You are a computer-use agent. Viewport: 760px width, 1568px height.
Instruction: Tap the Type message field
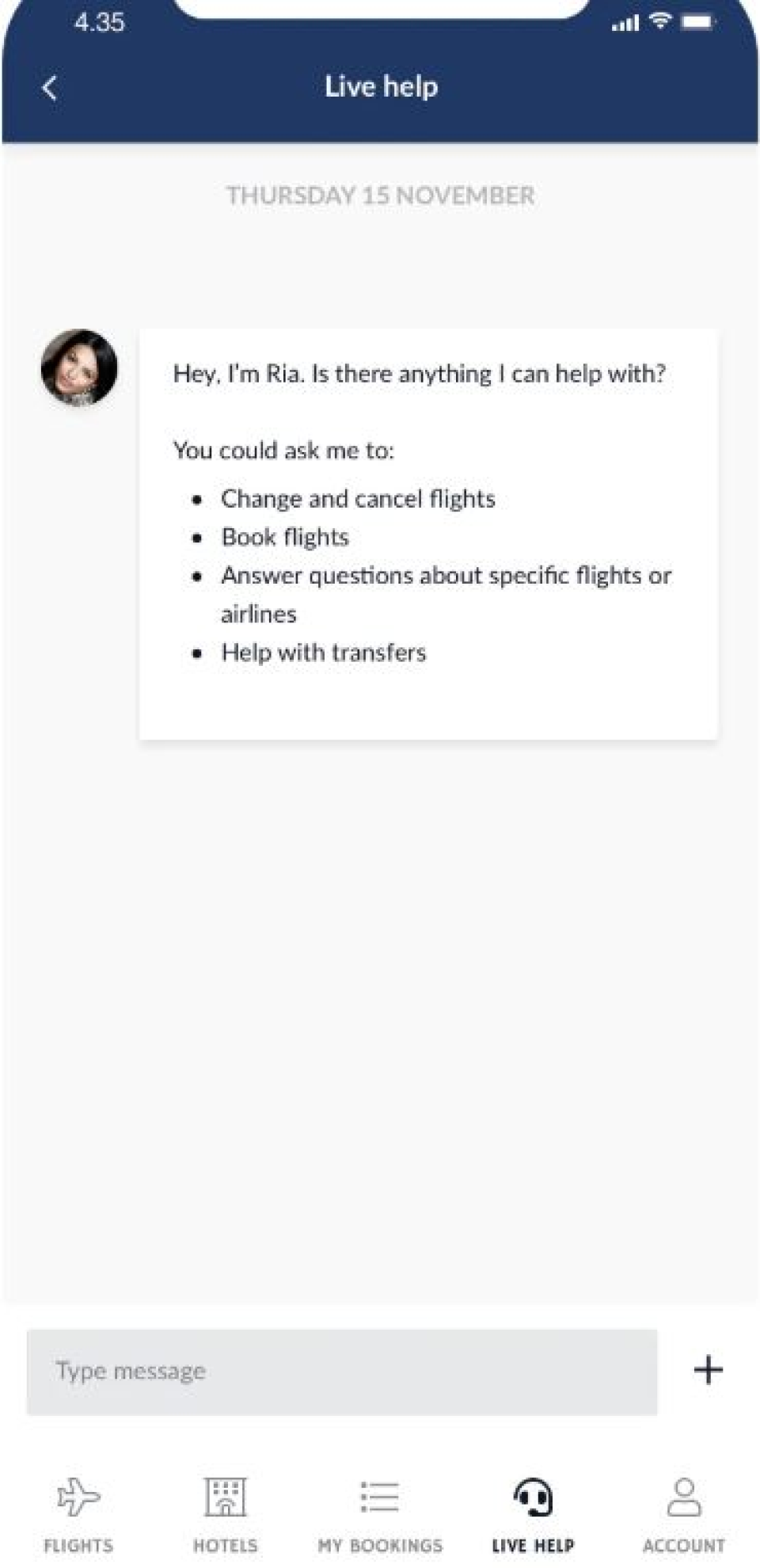pyautogui.click(x=341, y=1372)
